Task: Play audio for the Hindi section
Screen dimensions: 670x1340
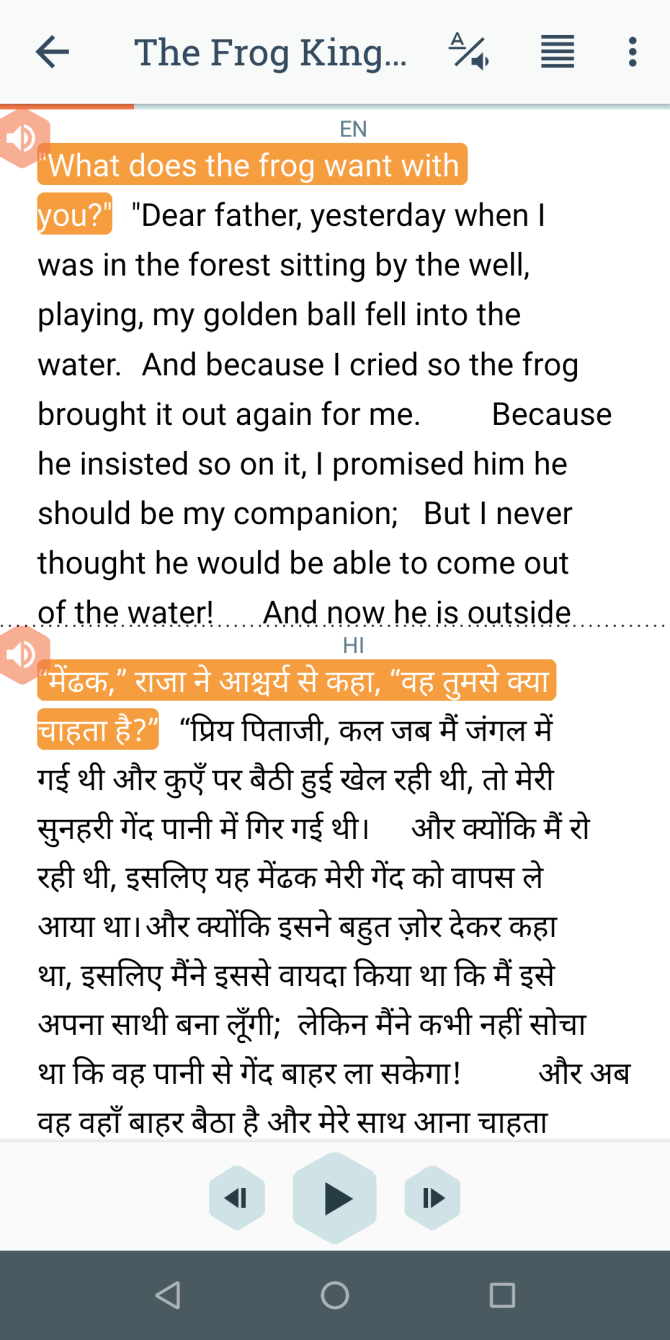Action: click(20, 655)
